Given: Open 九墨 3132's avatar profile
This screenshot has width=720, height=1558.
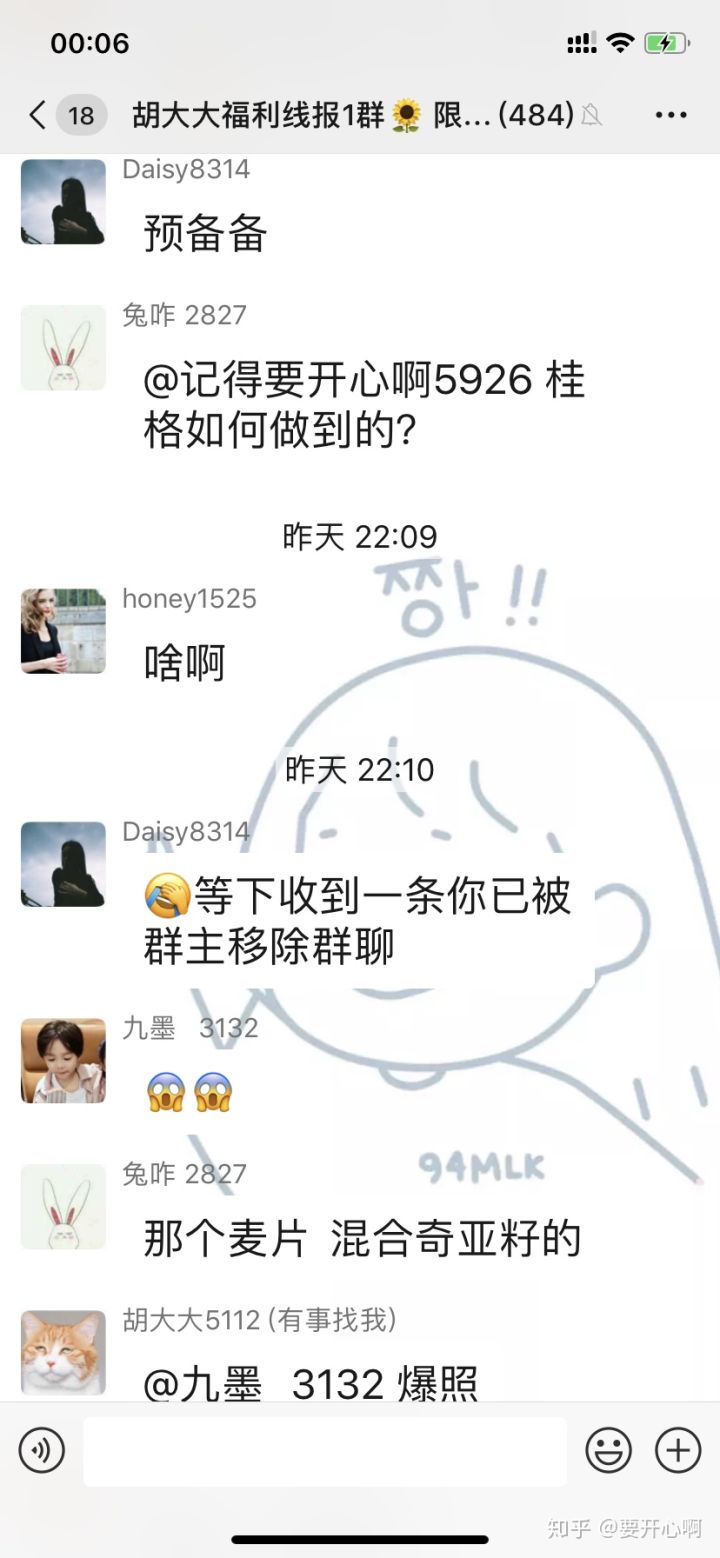Looking at the screenshot, I should click(x=63, y=1061).
